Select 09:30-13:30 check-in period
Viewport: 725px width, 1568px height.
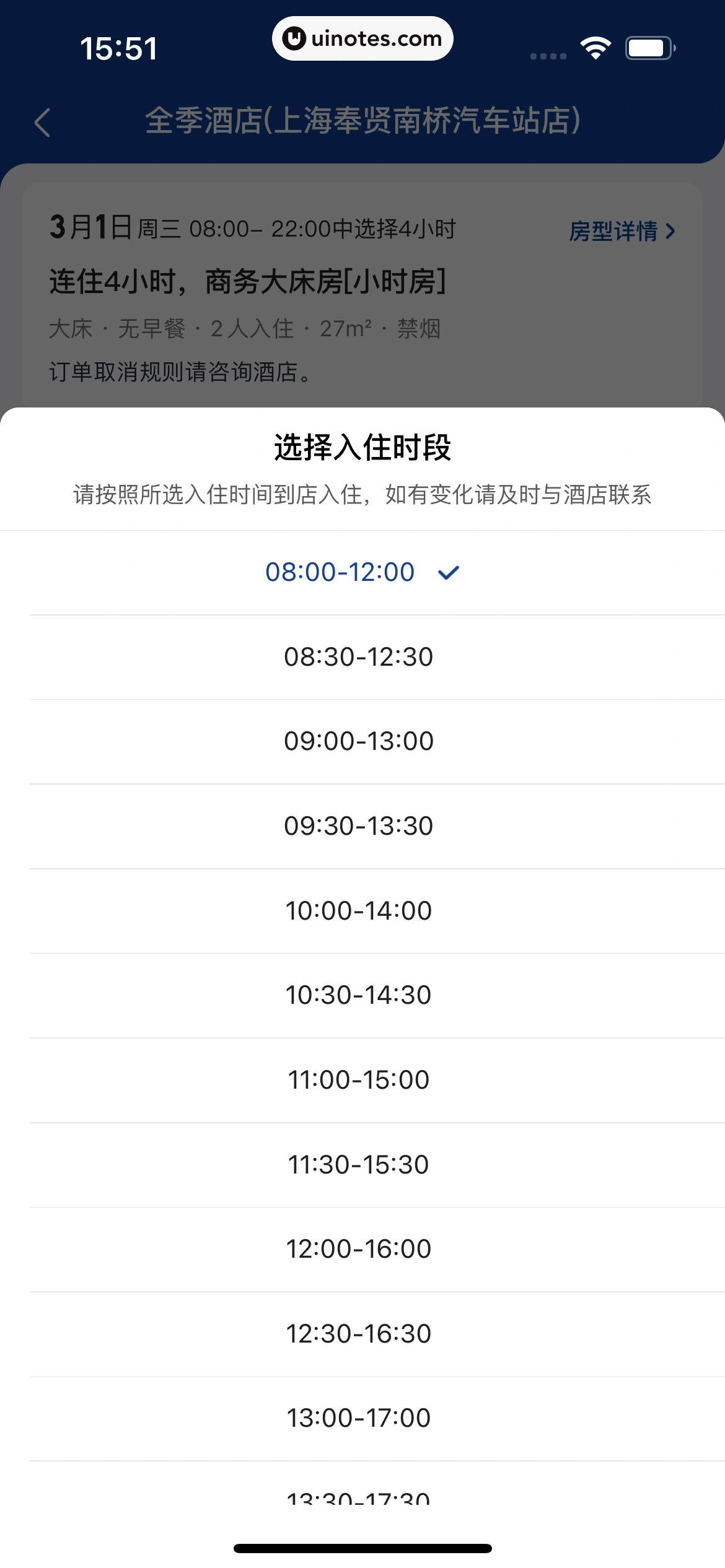coord(359,826)
